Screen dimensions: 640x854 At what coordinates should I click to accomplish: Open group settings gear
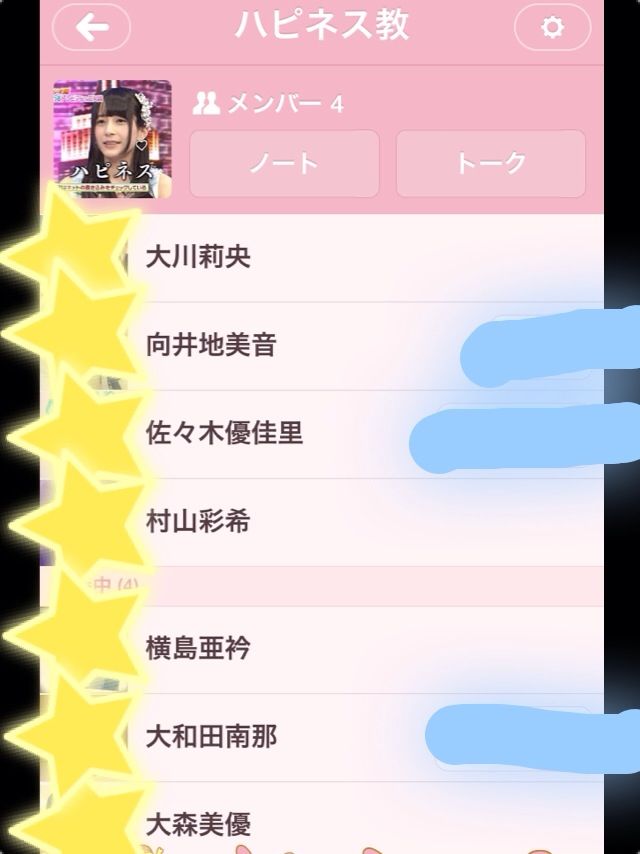pyautogui.click(x=552, y=27)
